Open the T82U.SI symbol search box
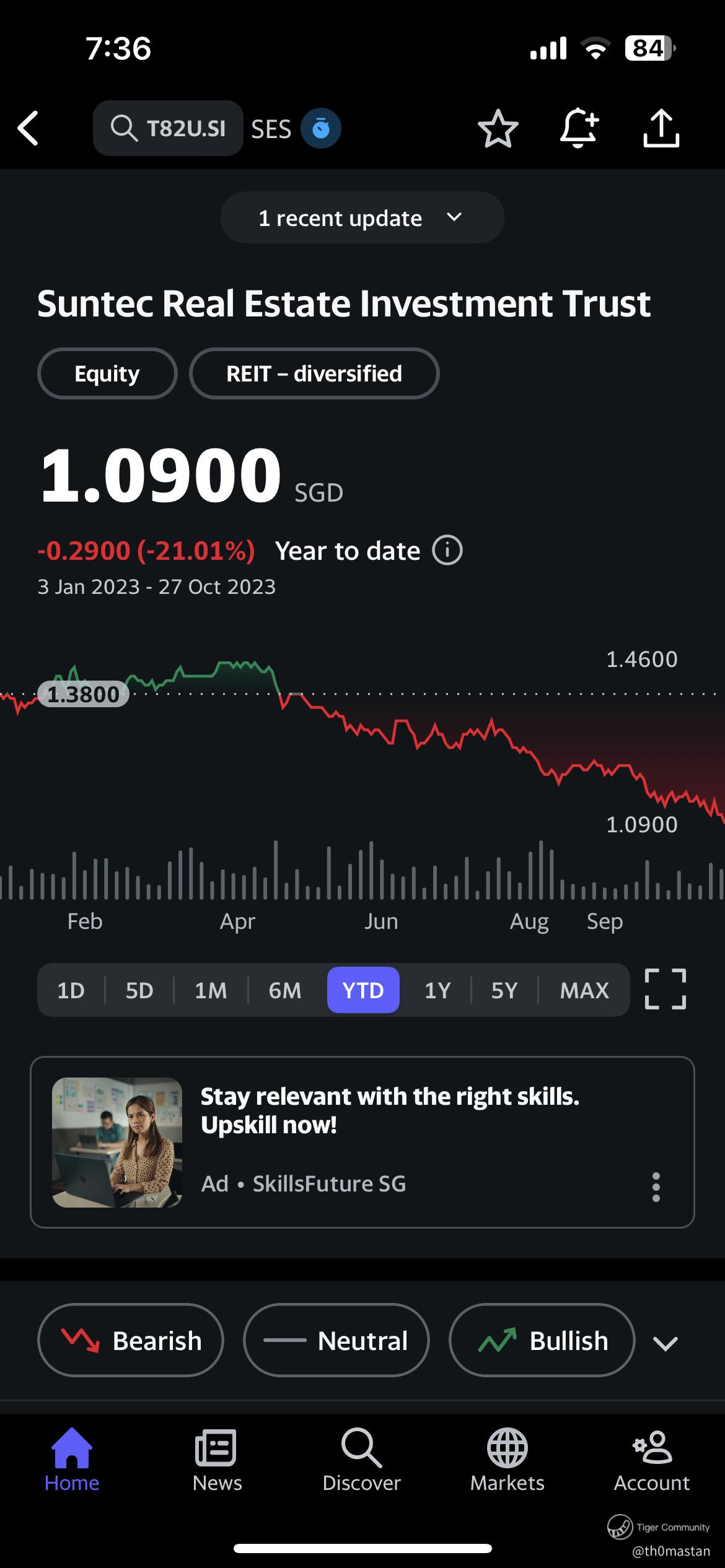The width and height of the screenshot is (725, 1568). click(x=168, y=128)
